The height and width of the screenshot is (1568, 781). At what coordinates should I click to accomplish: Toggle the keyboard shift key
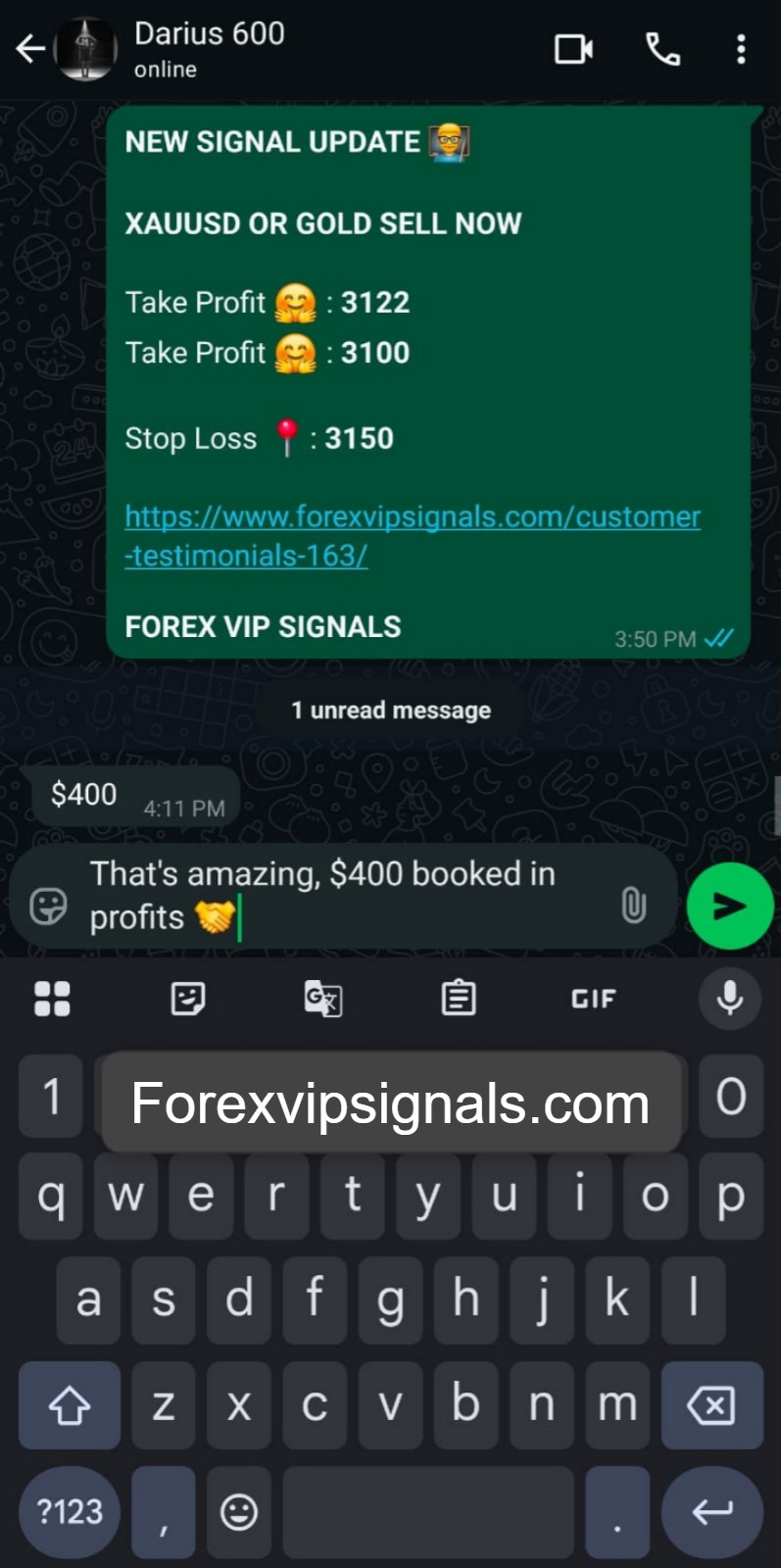click(x=69, y=1405)
